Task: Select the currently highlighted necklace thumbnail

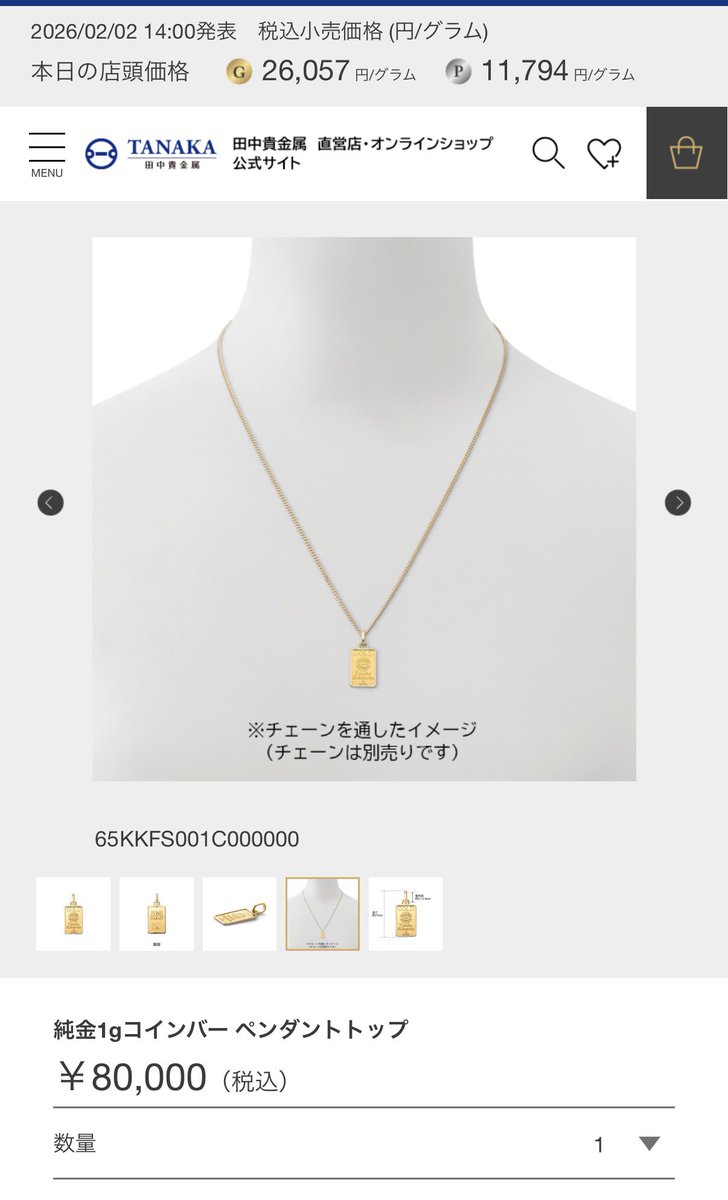Action: click(323, 912)
